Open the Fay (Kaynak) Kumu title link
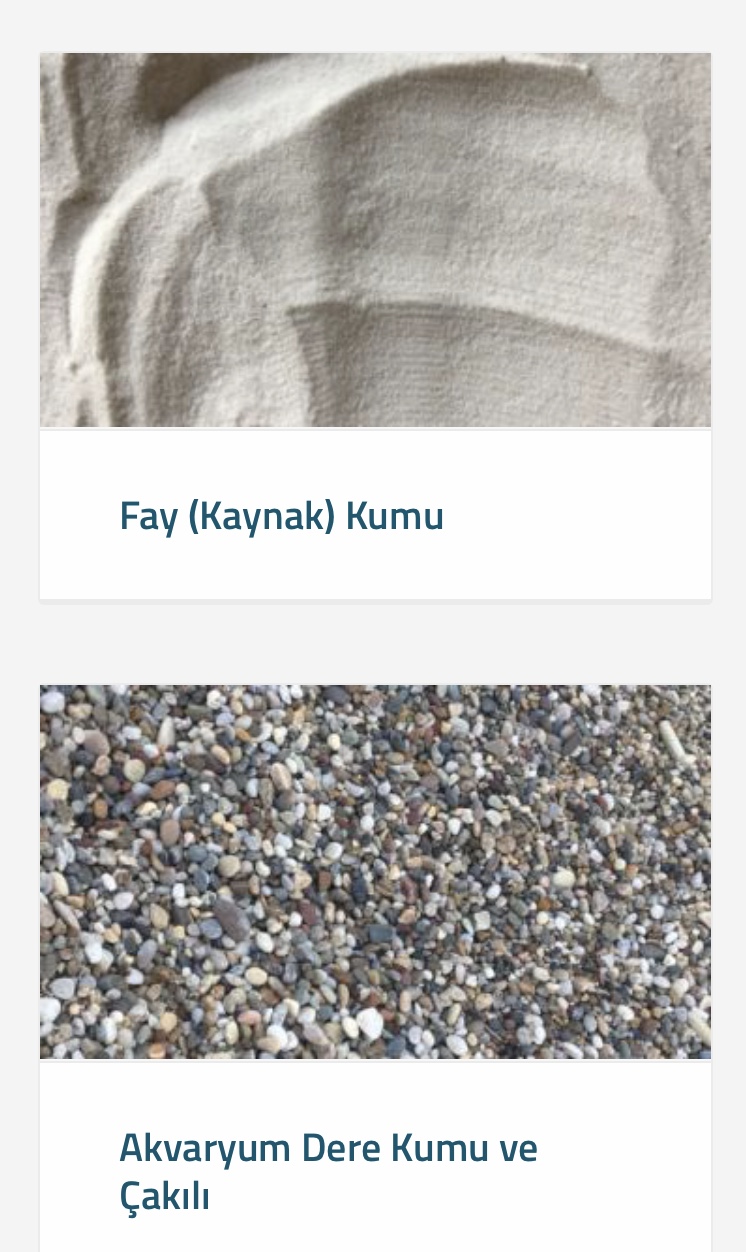 281,516
